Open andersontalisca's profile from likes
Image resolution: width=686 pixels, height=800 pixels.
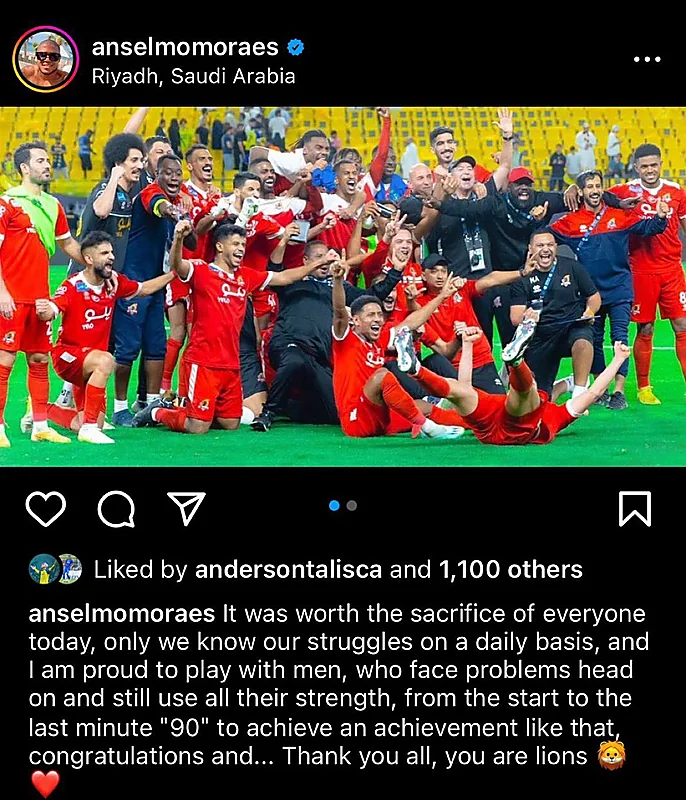[x=288, y=570]
